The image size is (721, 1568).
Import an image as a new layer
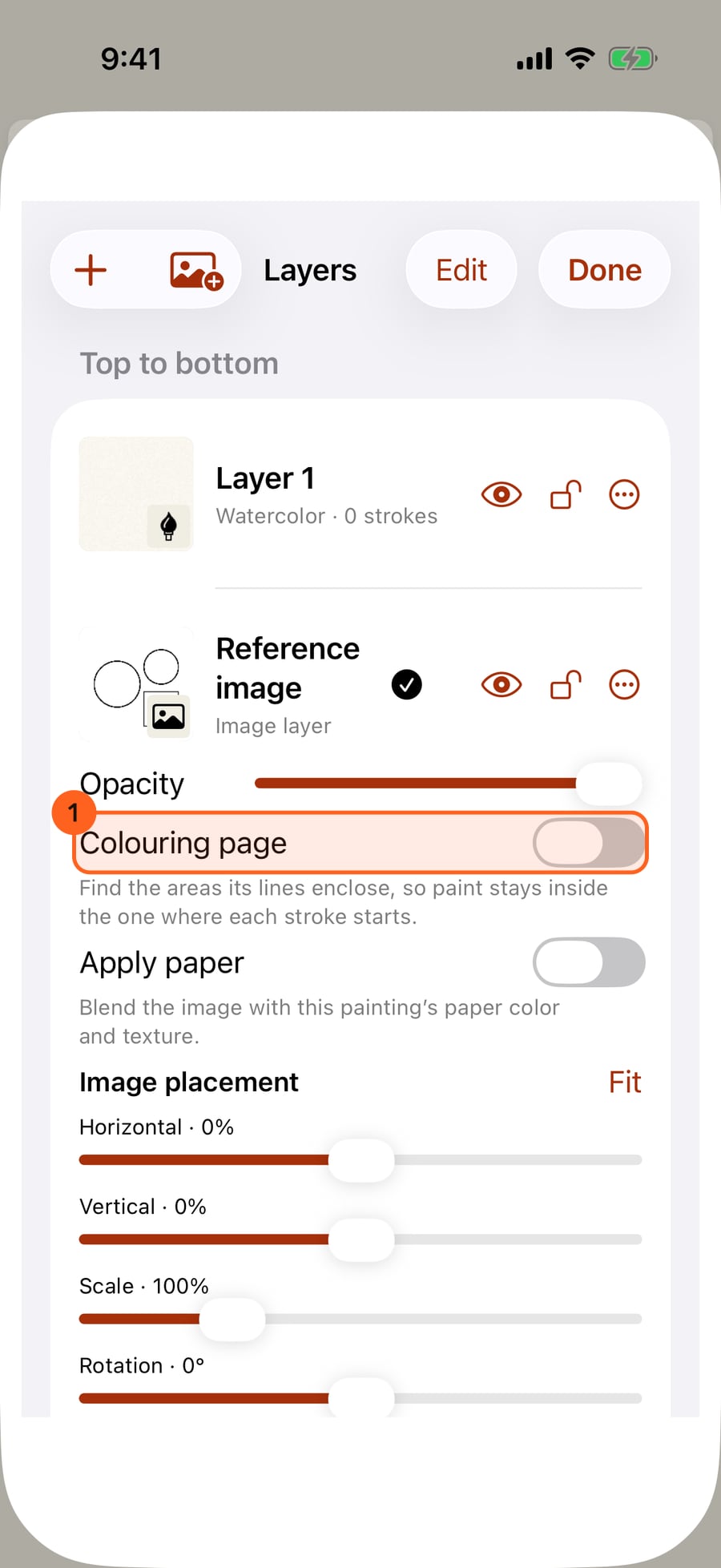(x=196, y=270)
